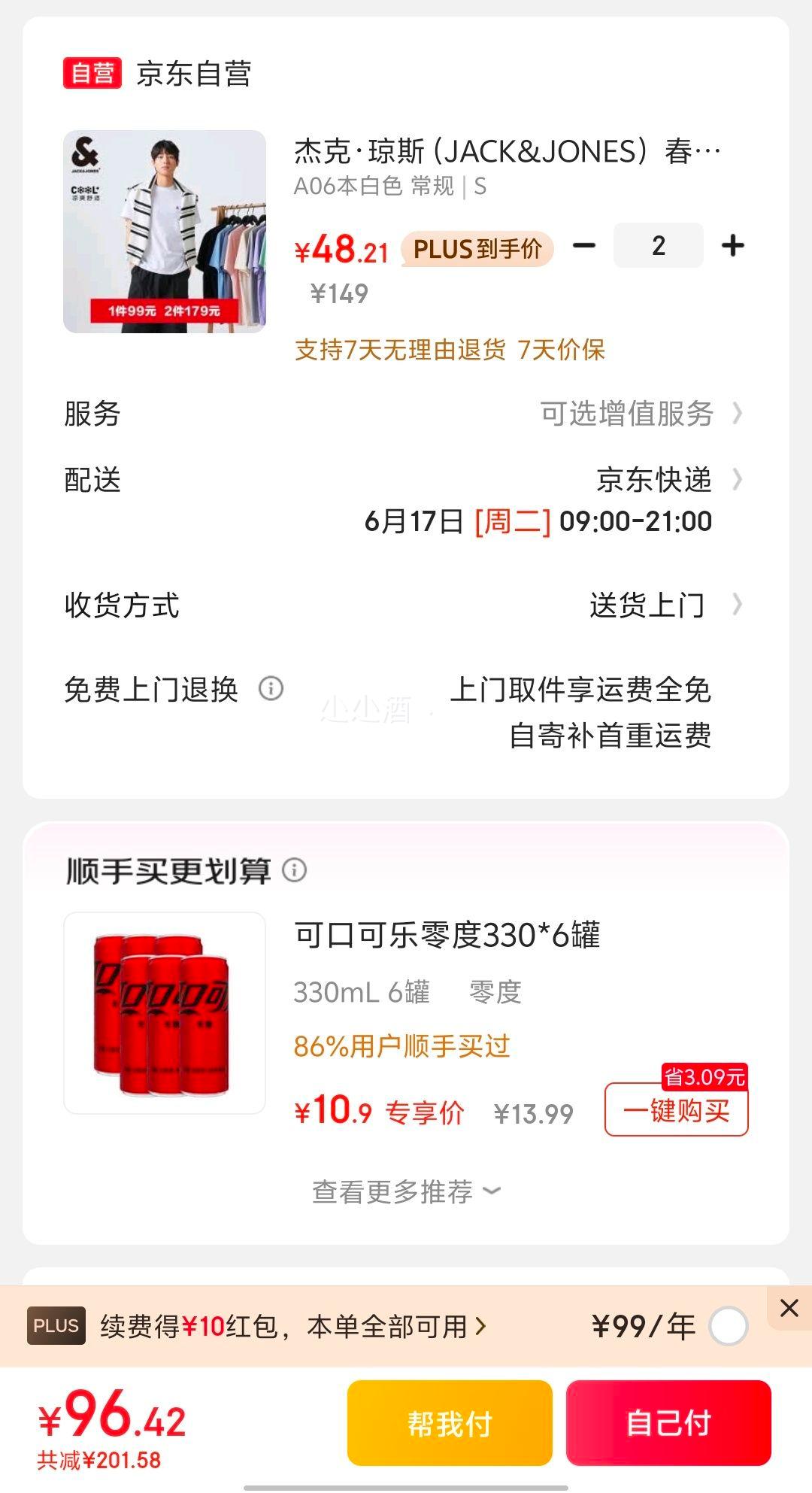Choose 帮我付 to have someone pay

click(x=450, y=1423)
